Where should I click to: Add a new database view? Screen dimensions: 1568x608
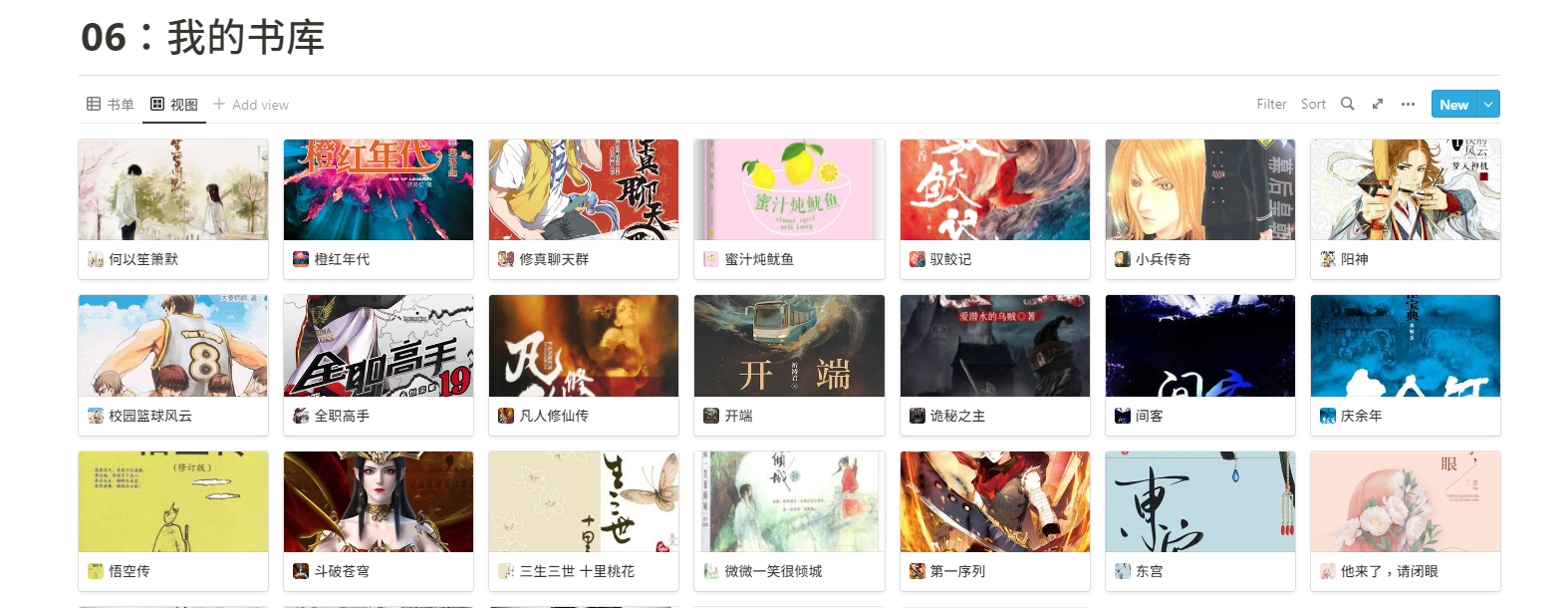(251, 105)
